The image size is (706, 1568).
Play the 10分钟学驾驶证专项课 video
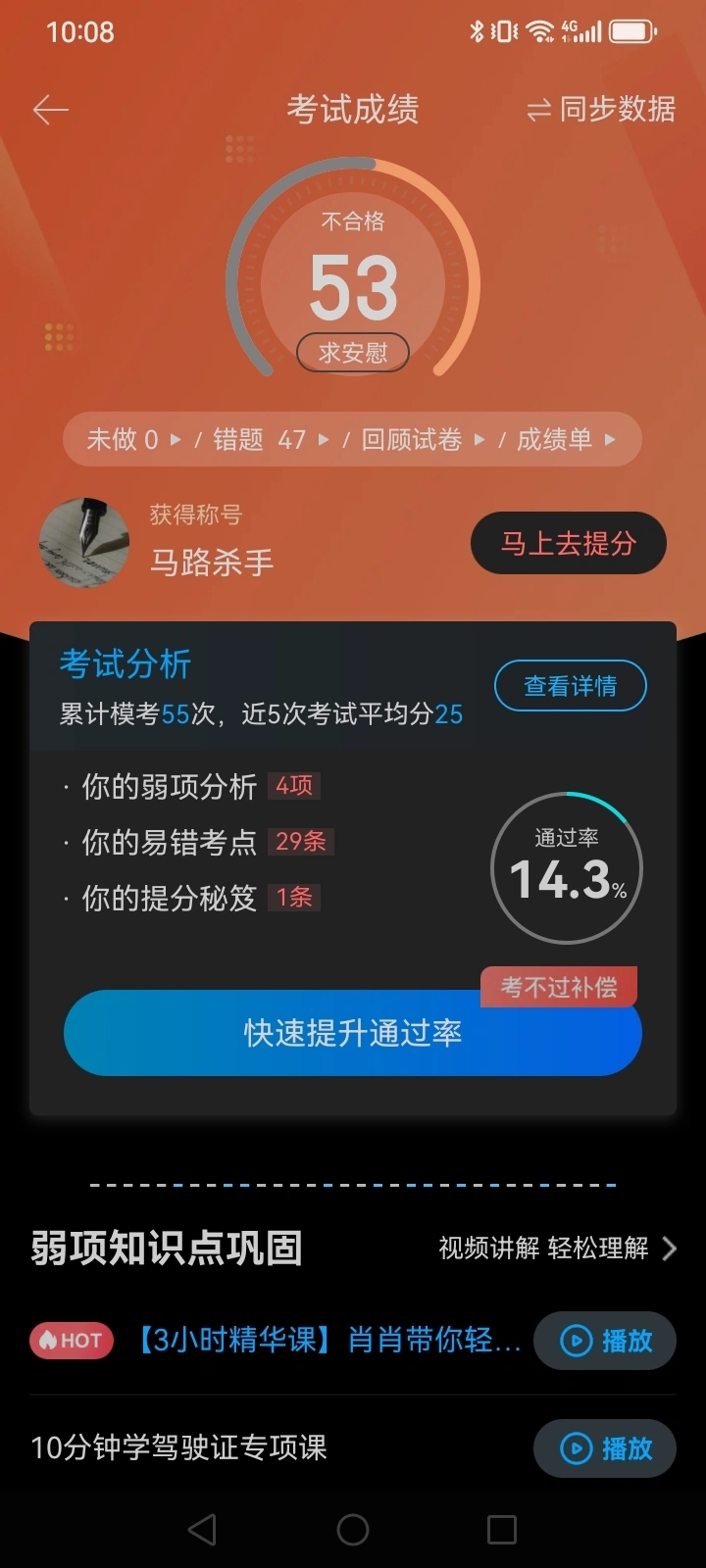(x=604, y=1448)
